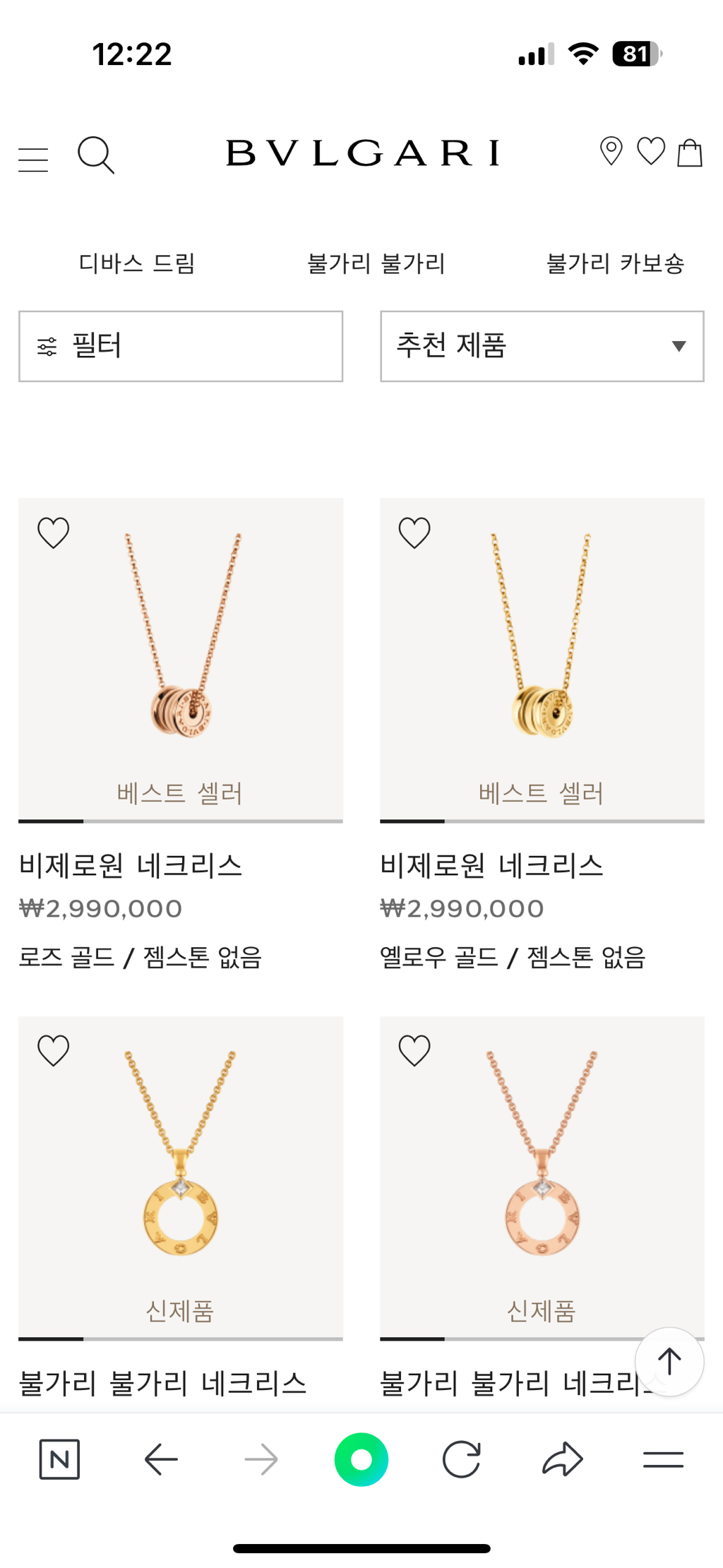Favorite the yellow gold 비제로원 네크리스

[414, 533]
